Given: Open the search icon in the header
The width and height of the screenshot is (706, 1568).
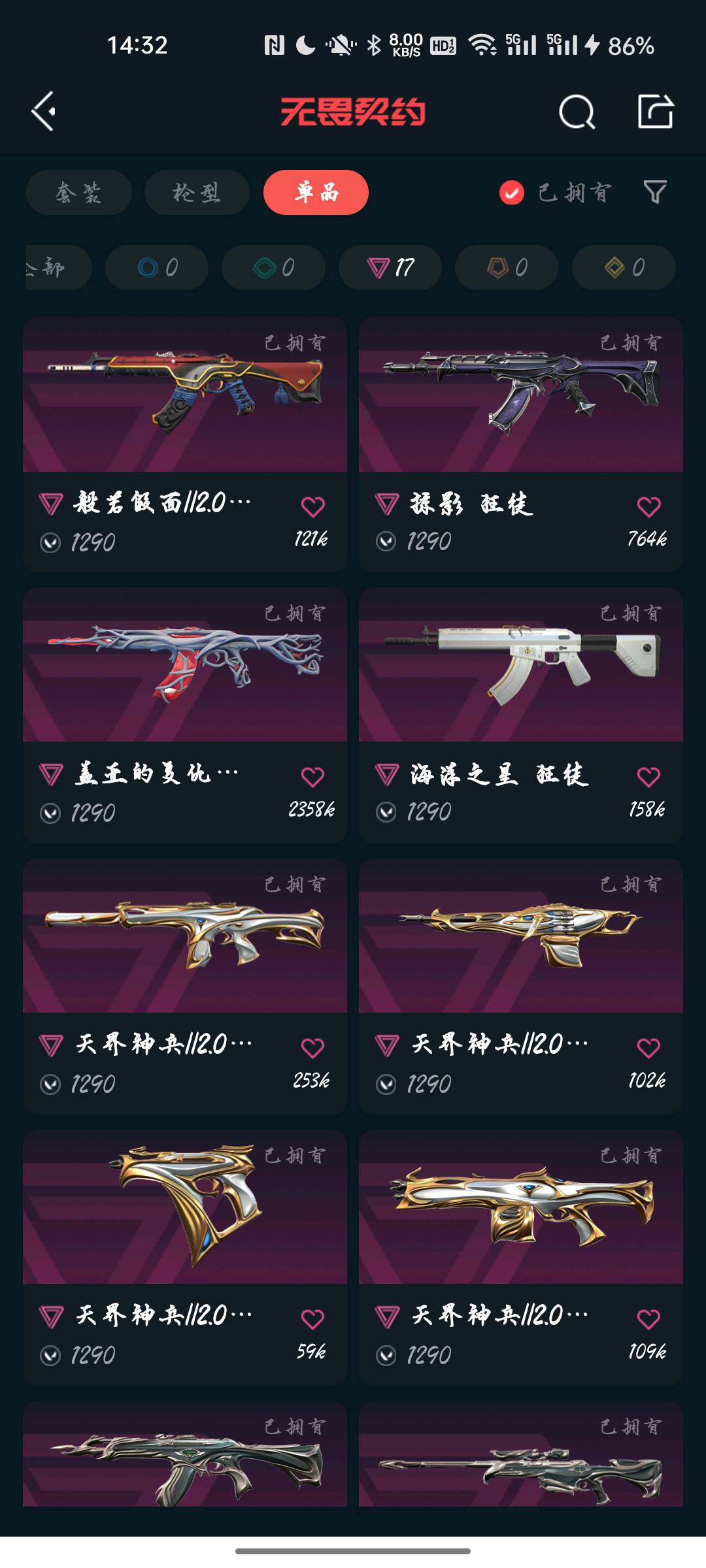Looking at the screenshot, I should point(577,112).
